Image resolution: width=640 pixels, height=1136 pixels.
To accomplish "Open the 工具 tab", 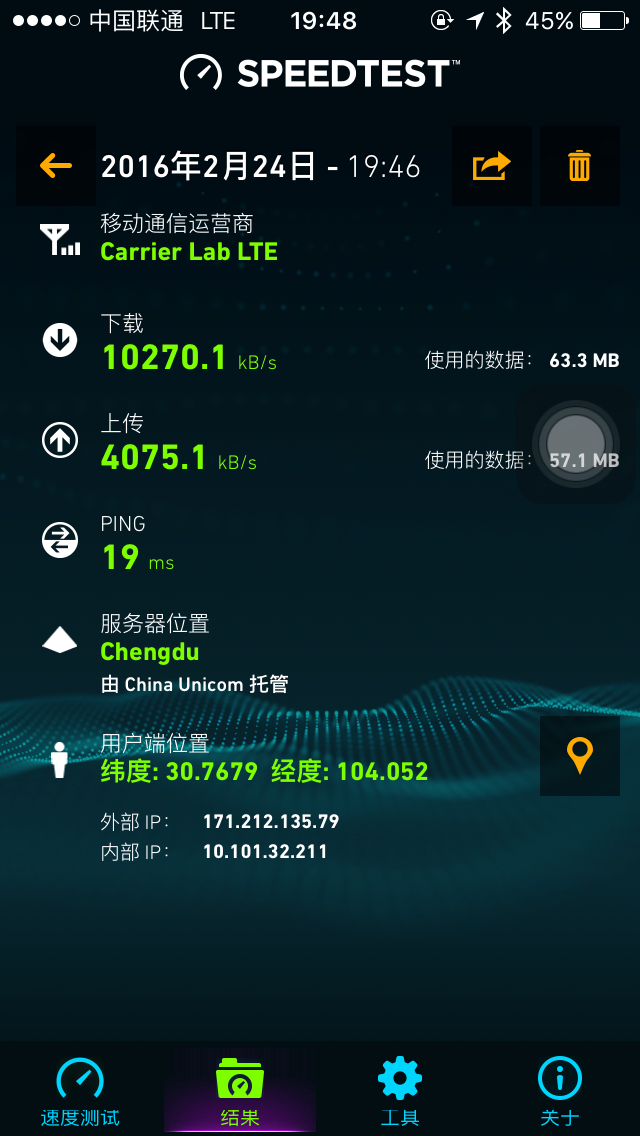I will pos(400,1091).
